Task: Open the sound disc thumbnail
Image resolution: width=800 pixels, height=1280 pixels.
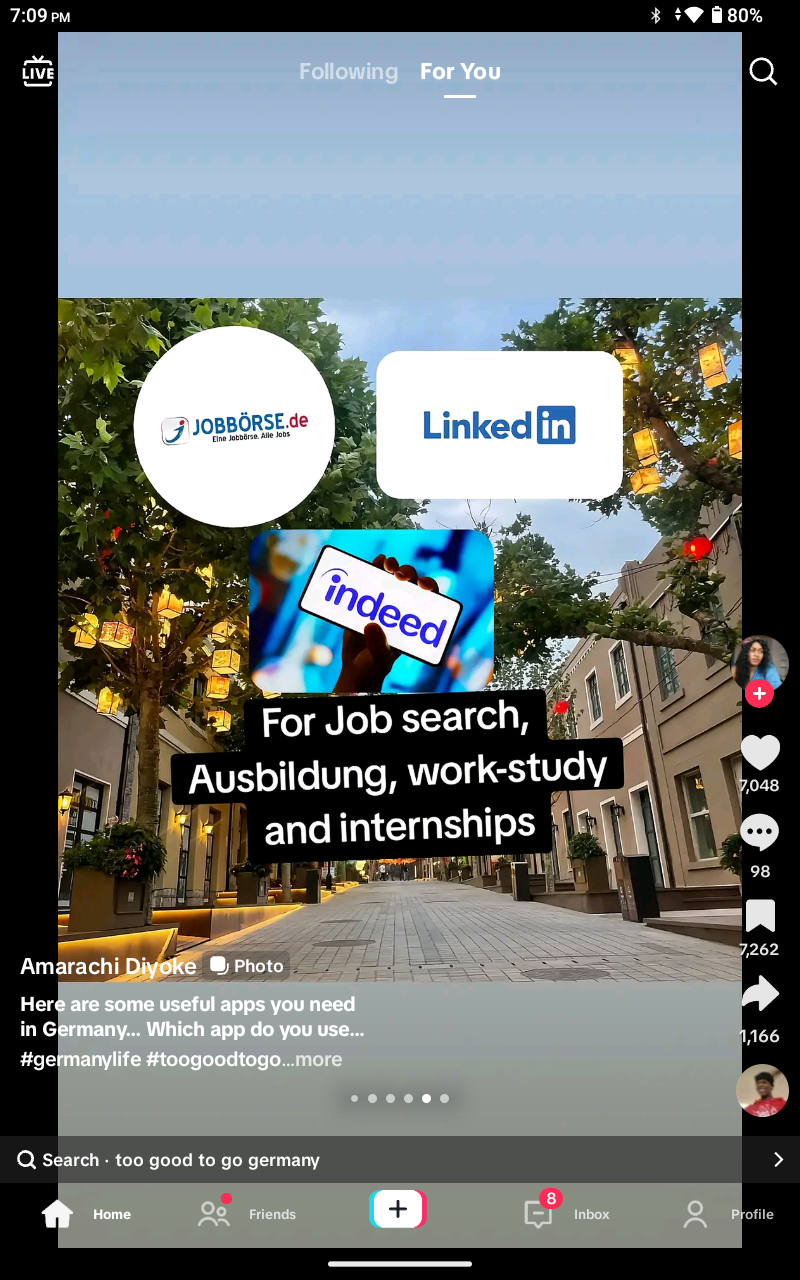Action: (x=762, y=1090)
